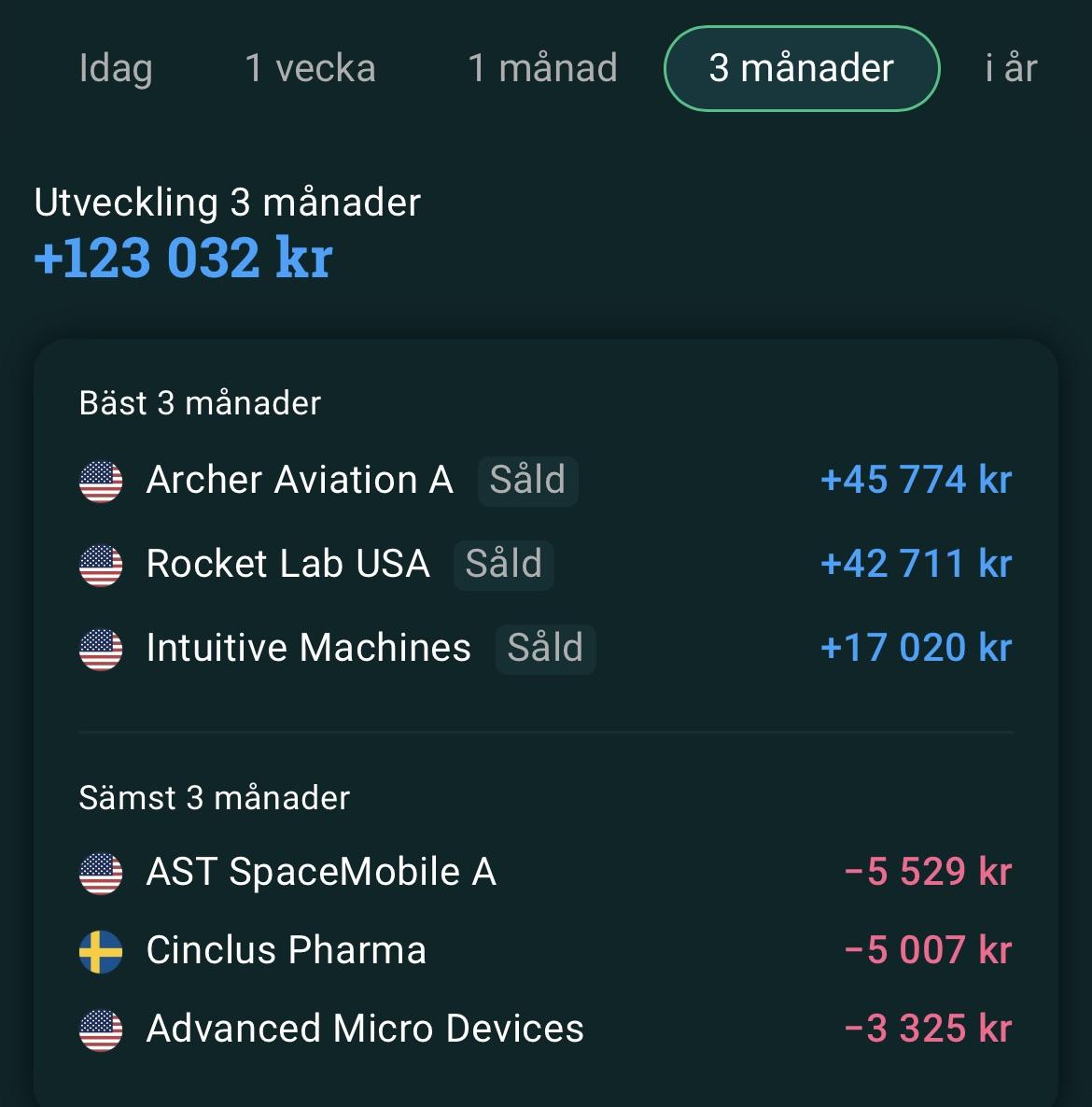Screen dimensions: 1092x1107
Task: Open the Cinclus Pharma holding
Action: tap(285, 951)
